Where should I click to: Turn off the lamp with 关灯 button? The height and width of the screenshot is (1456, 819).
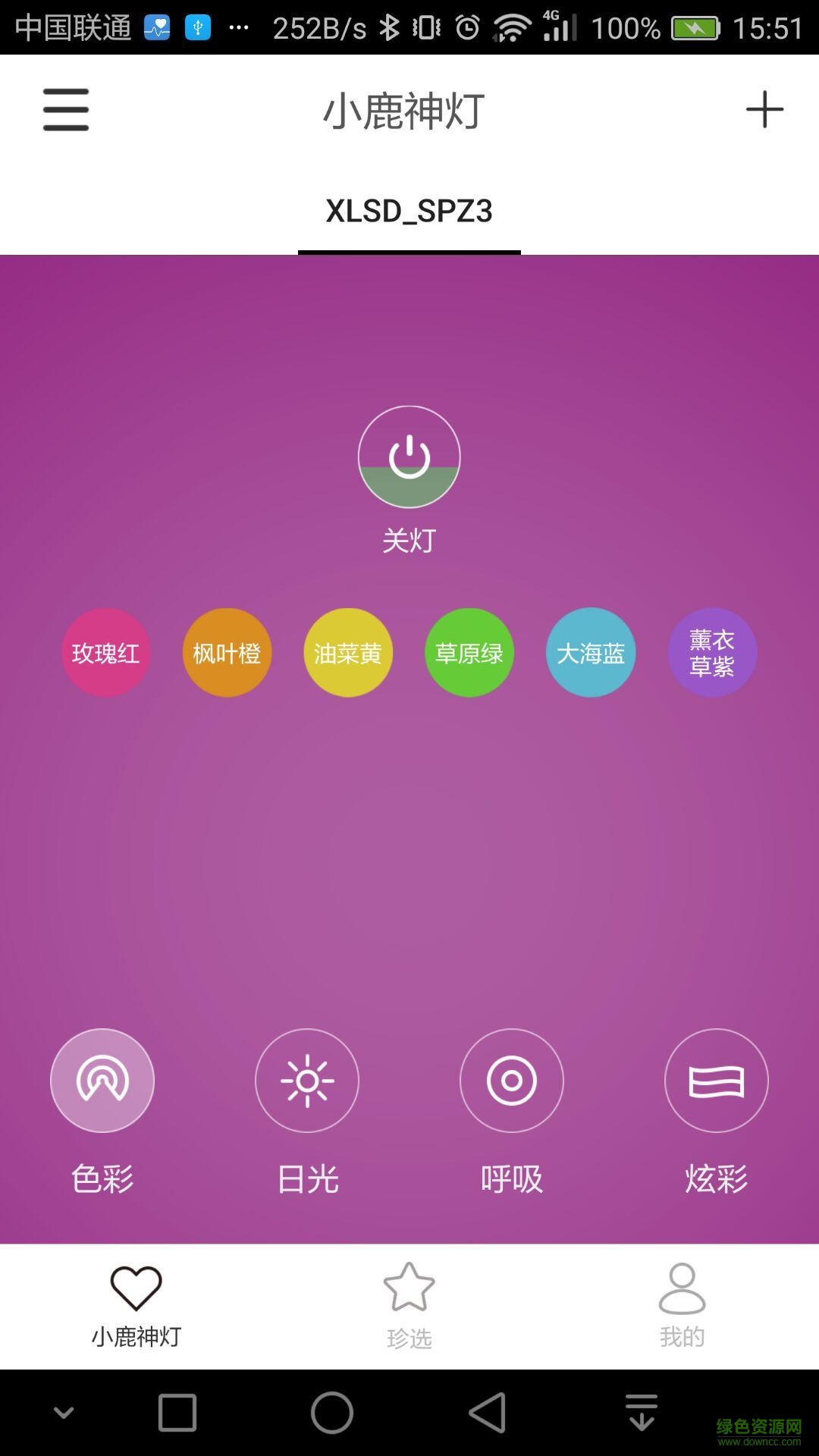tap(409, 457)
